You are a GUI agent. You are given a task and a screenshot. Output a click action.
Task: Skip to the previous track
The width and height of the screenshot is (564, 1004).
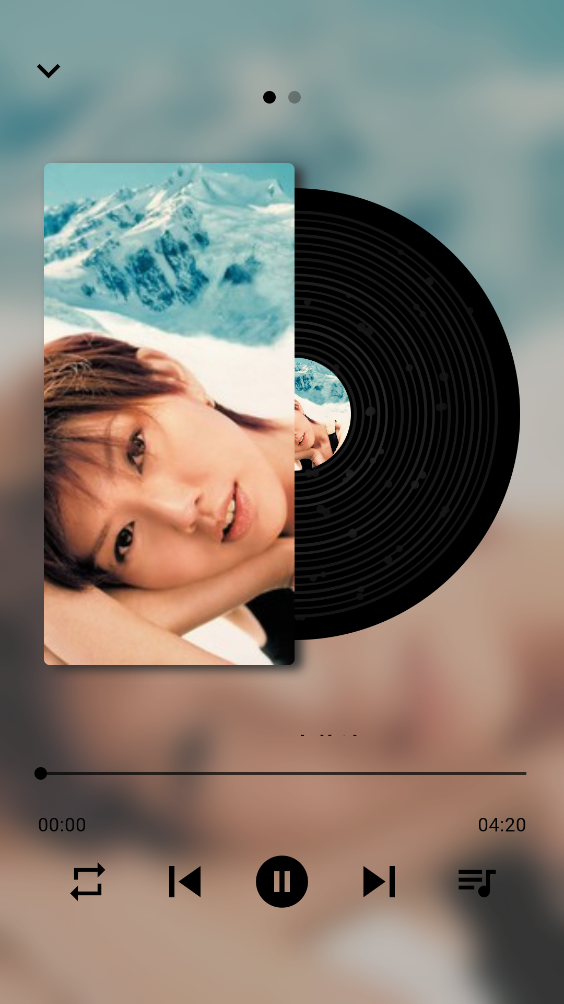click(185, 882)
